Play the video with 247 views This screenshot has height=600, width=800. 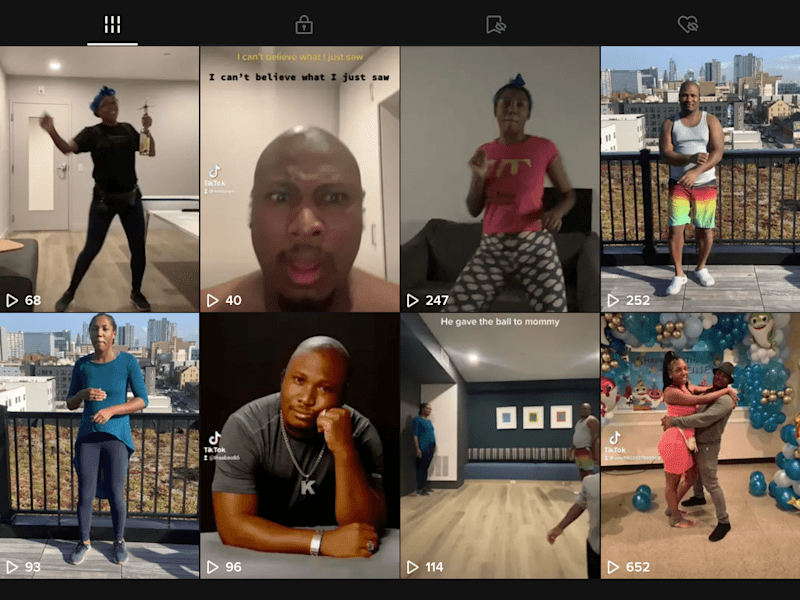(499, 180)
